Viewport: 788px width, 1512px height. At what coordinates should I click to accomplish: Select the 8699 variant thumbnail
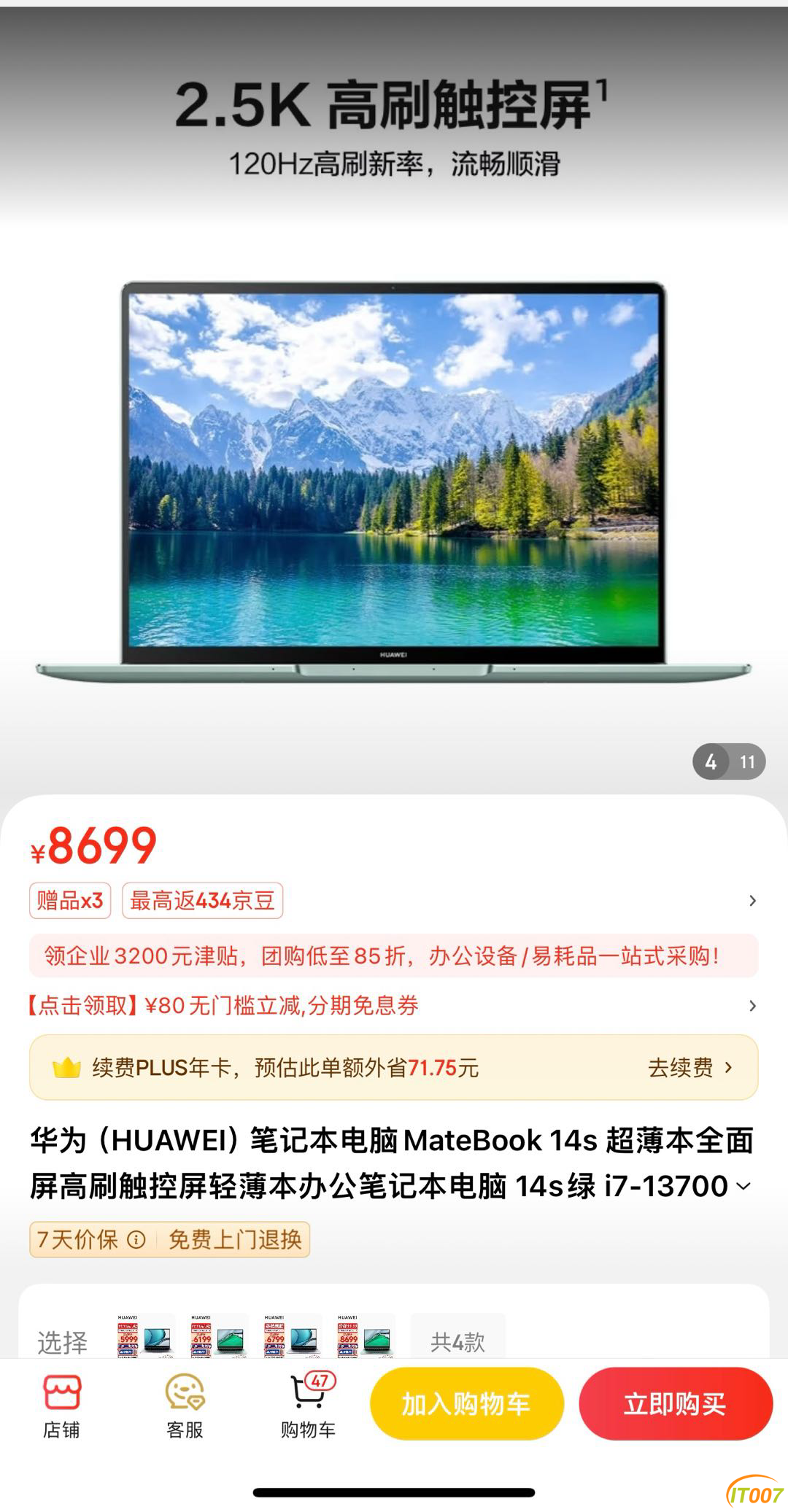[x=365, y=1337]
